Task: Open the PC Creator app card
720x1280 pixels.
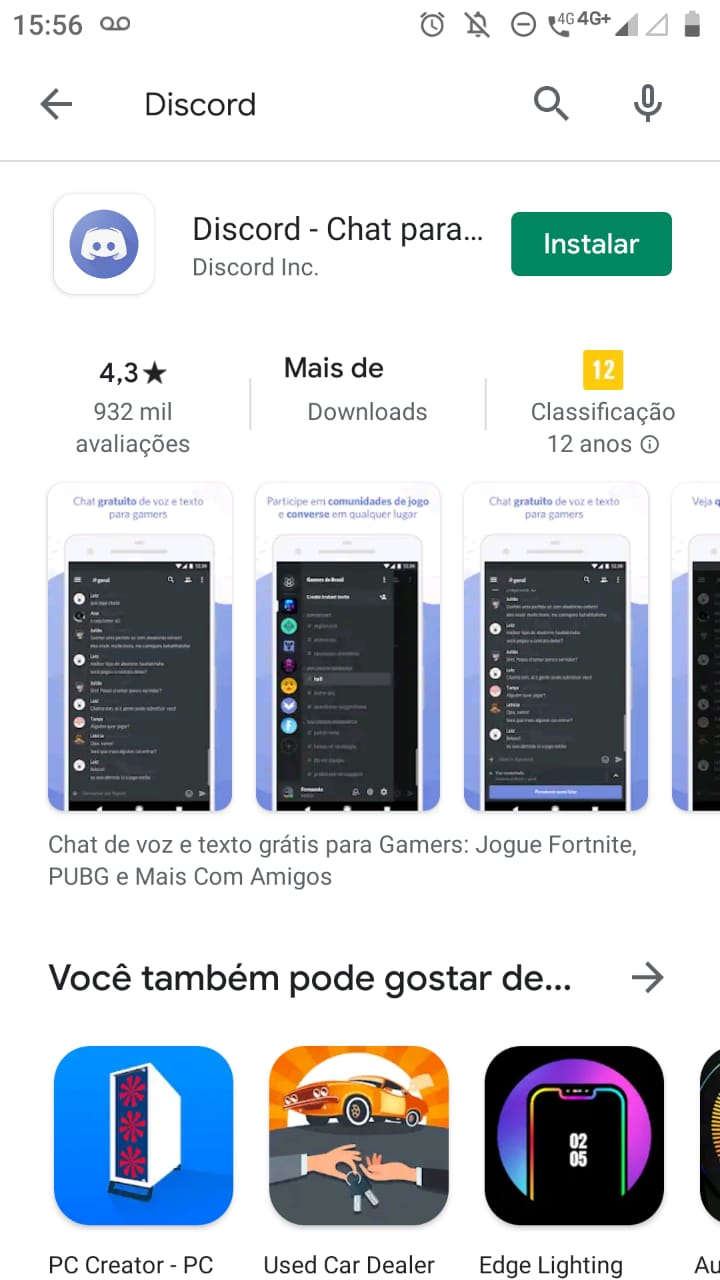Action: [x=143, y=1136]
